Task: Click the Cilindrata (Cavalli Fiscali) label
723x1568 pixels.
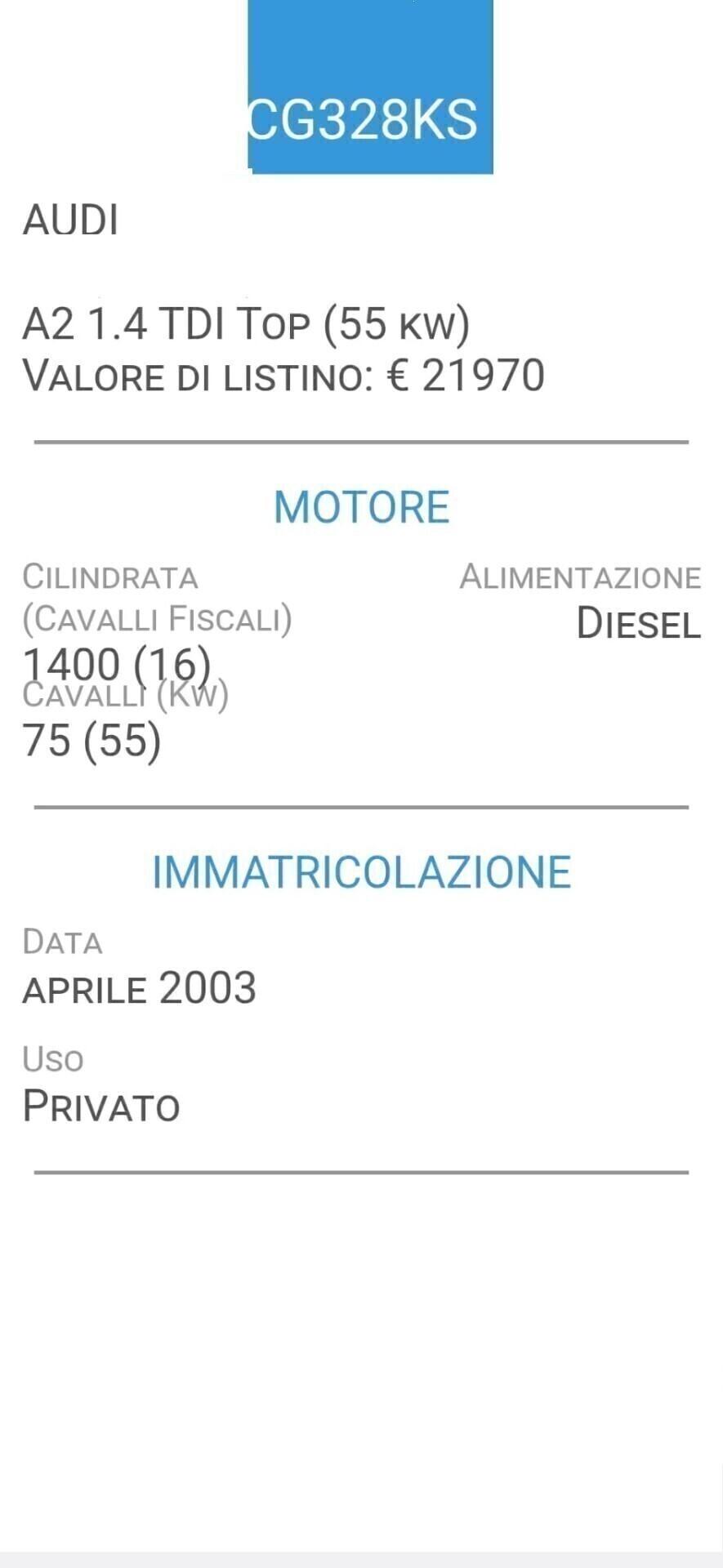Action: [x=160, y=596]
